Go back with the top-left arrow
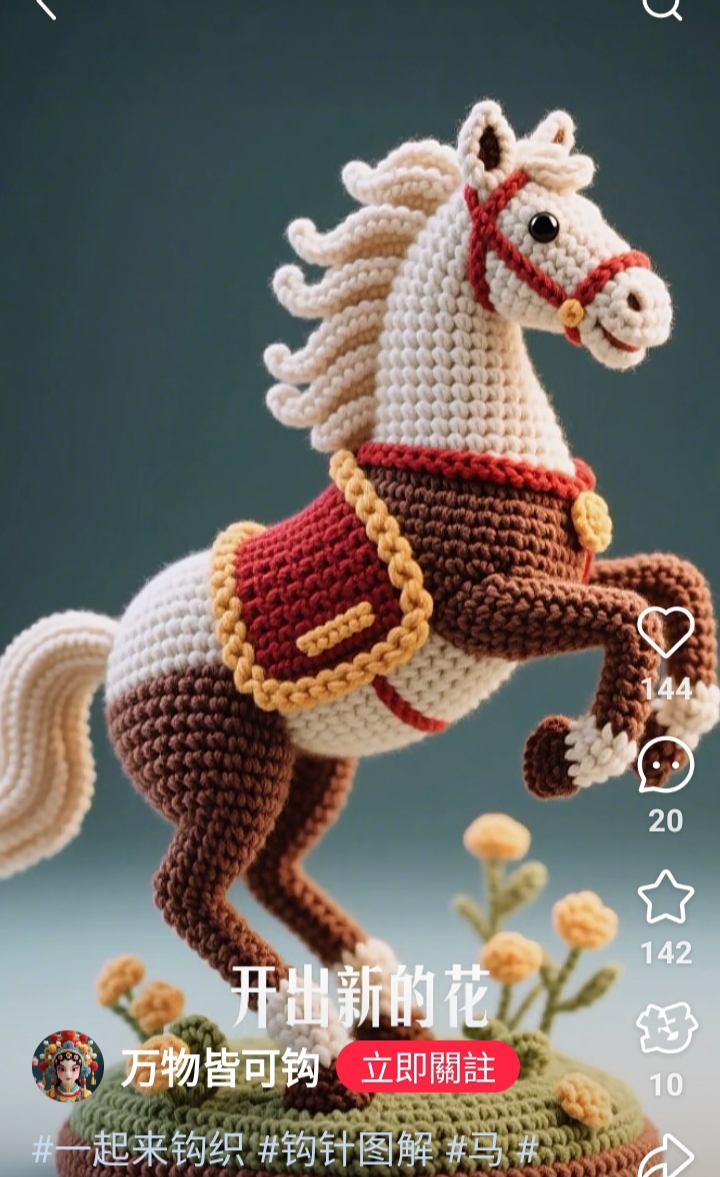Screen dimensions: 720x1177 45,8
